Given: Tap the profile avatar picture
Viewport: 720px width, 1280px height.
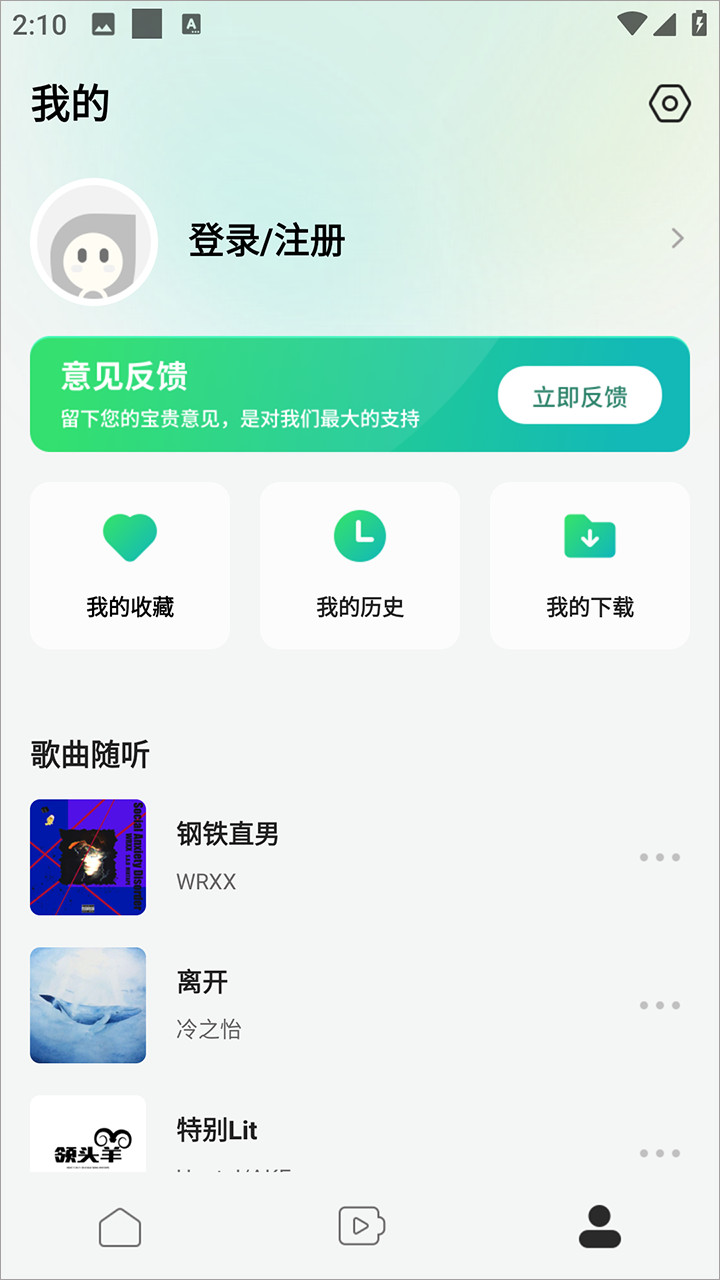Looking at the screenshot, I should coord(94,241).
